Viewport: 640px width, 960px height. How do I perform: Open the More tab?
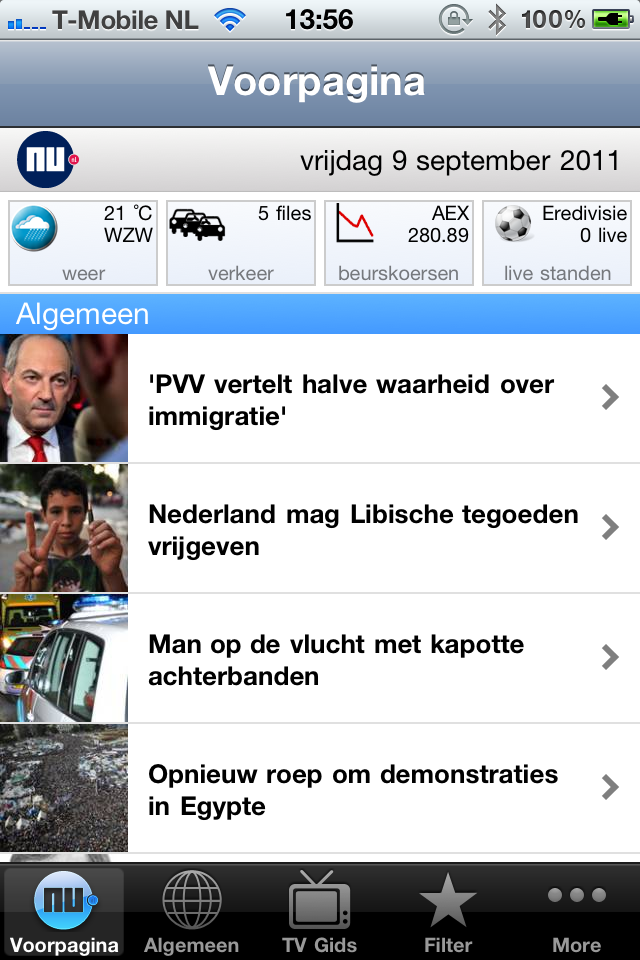576,912
